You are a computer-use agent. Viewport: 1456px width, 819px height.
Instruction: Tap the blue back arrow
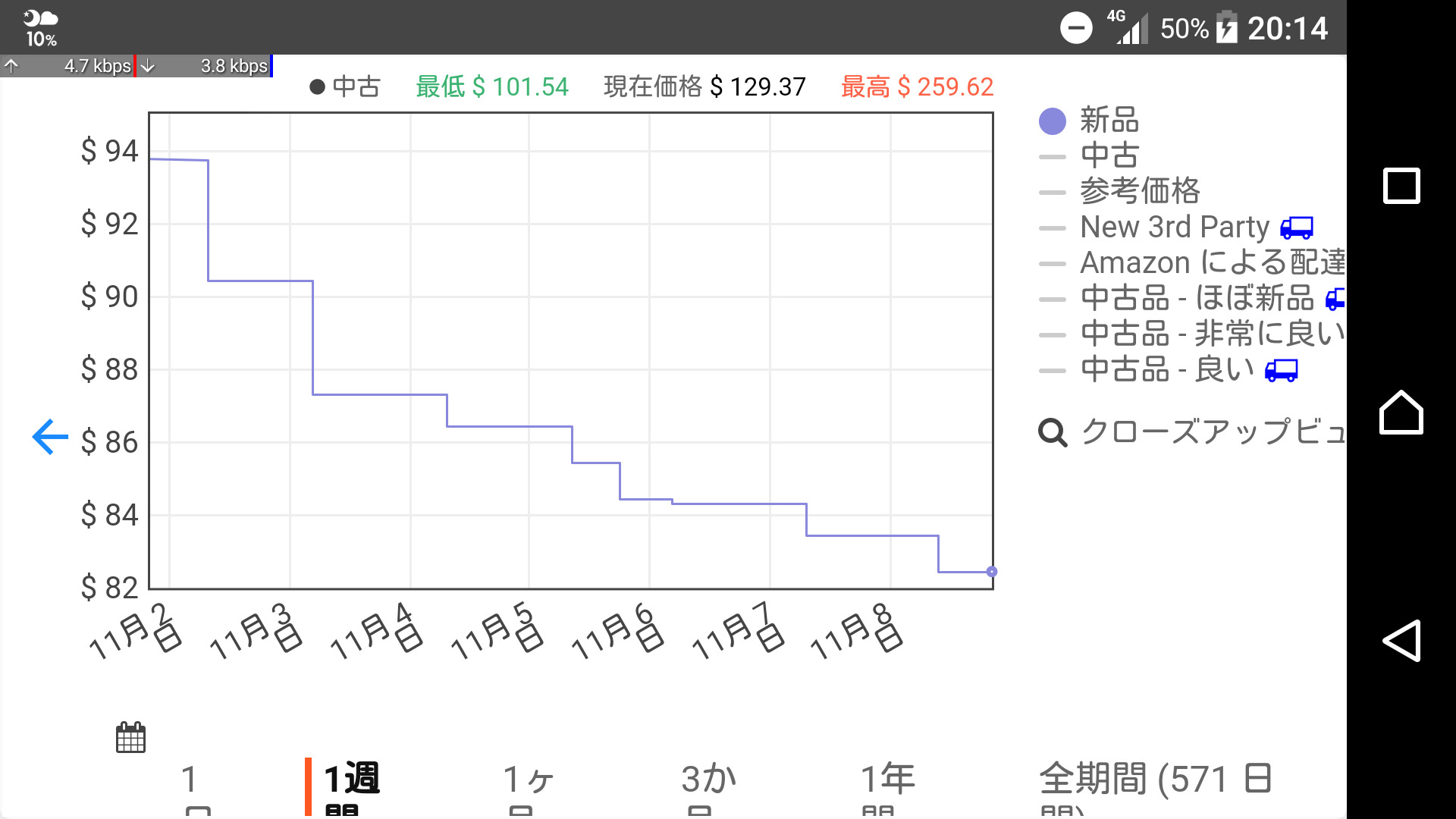(50, 438)
